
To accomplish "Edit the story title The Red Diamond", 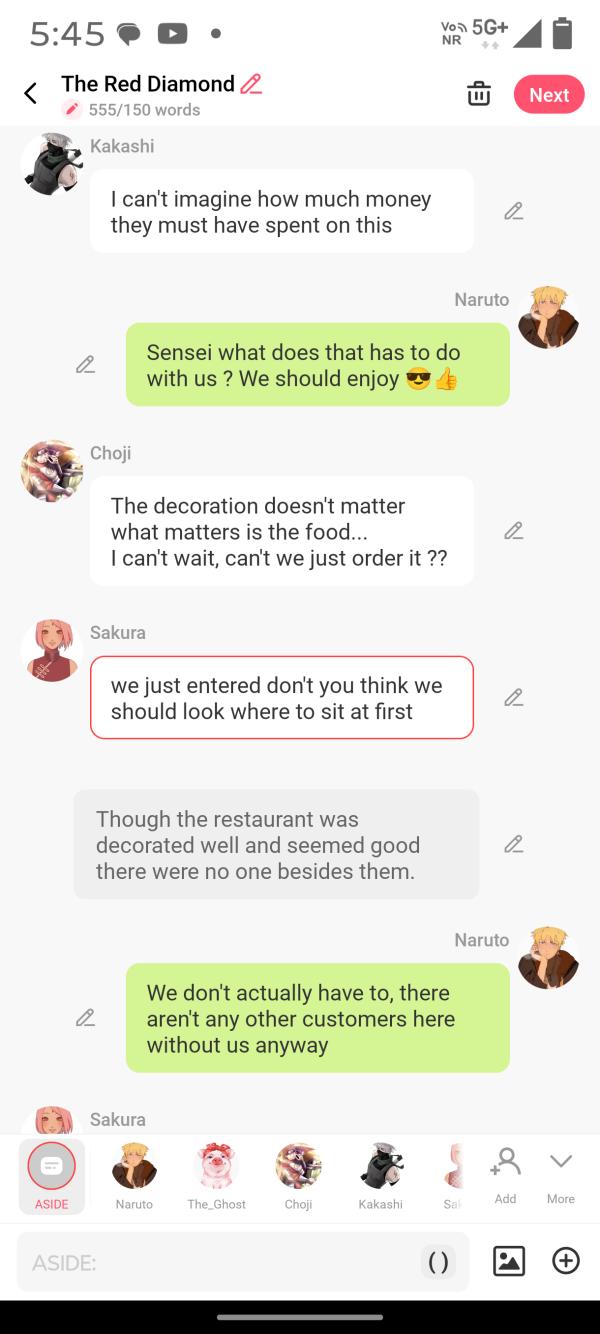I will click(251, 84).
